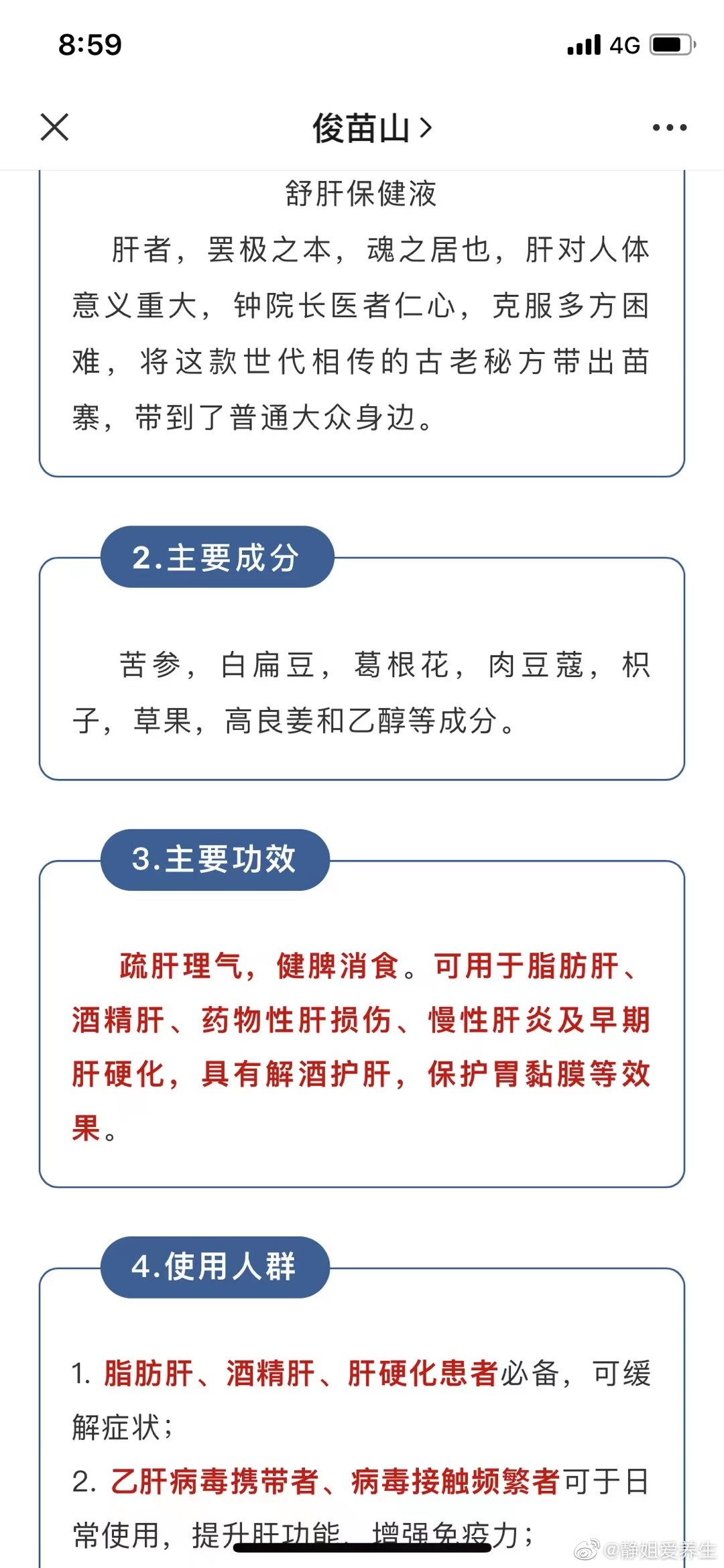This screenshot has height=1568, width=724.
Task: Open the three-dot overflow menu
Action: point(670,127)
